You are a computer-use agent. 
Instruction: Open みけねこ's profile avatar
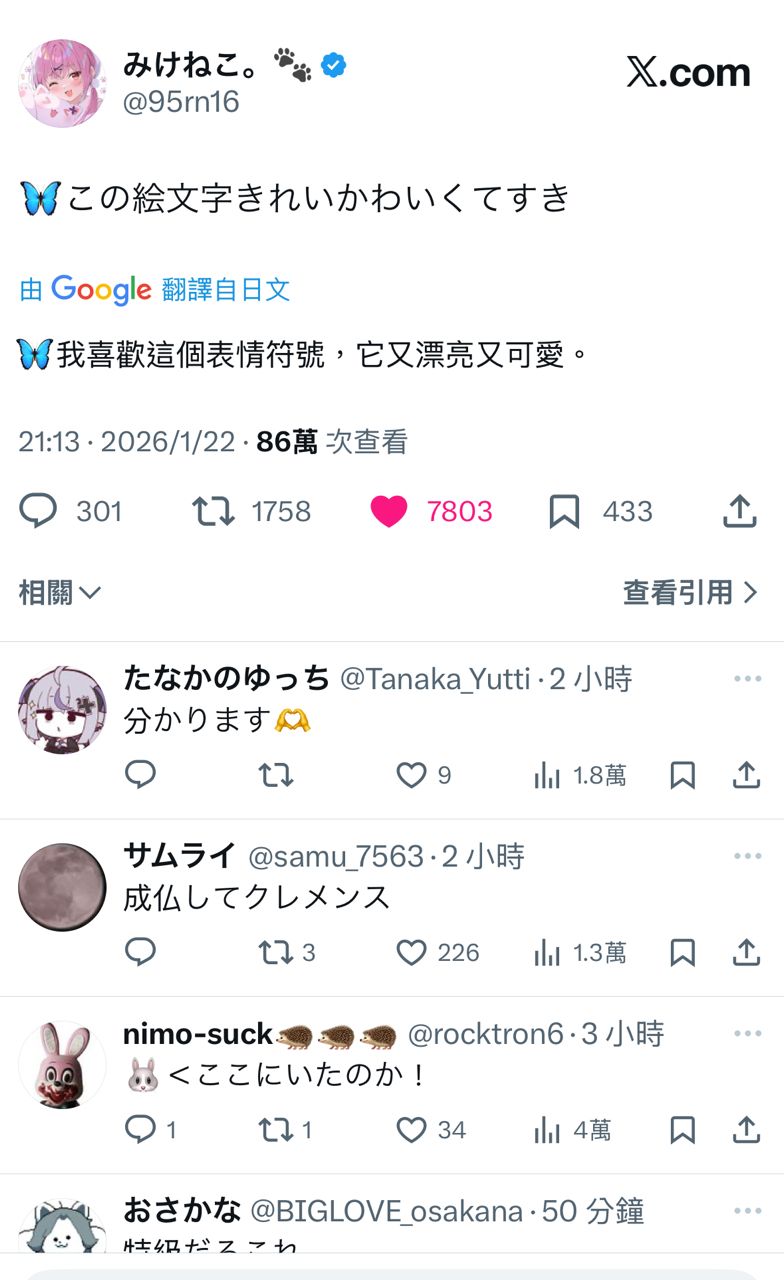click(60, 84)
